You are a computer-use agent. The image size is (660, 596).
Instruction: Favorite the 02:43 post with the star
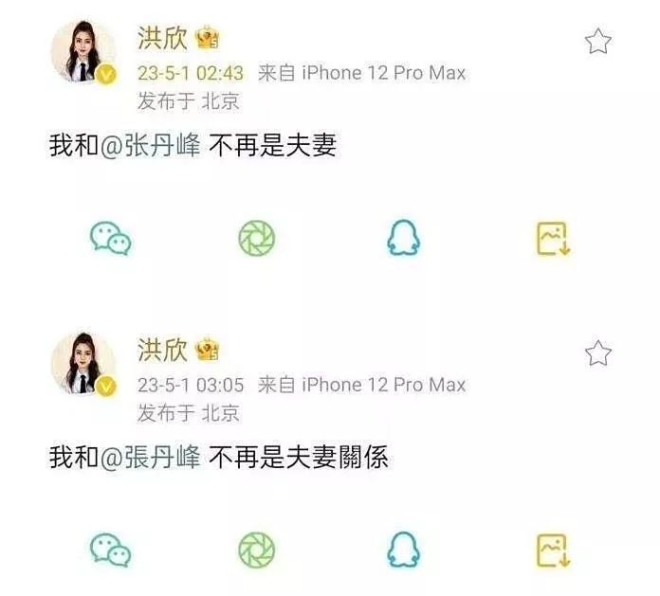597,41
